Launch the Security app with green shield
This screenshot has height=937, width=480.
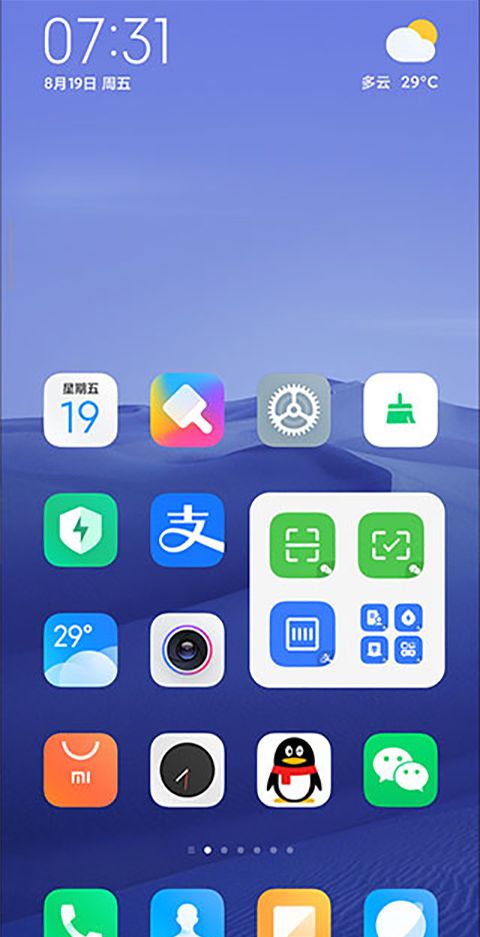(x=81, y=530)
